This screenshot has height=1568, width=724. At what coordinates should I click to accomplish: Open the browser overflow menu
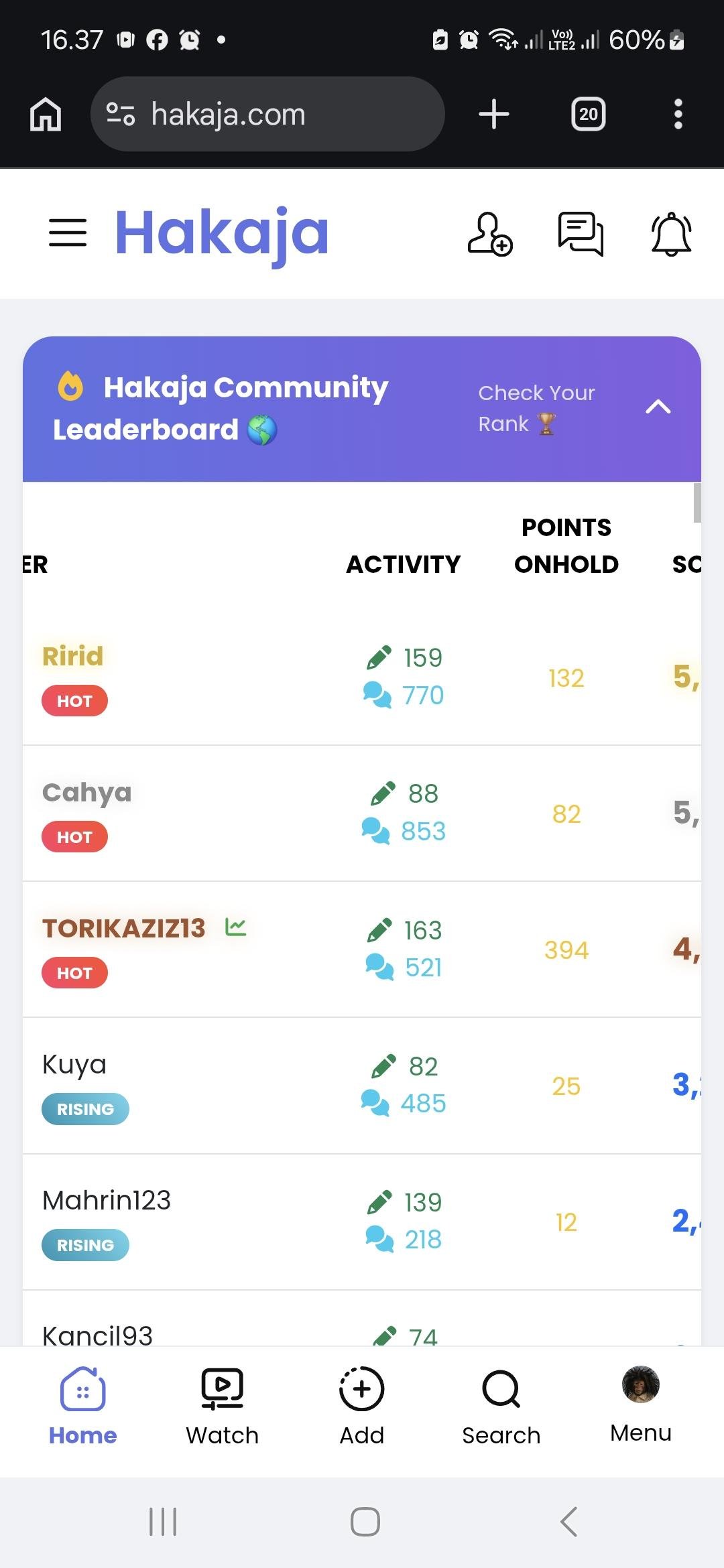click(x=678, y=114)
